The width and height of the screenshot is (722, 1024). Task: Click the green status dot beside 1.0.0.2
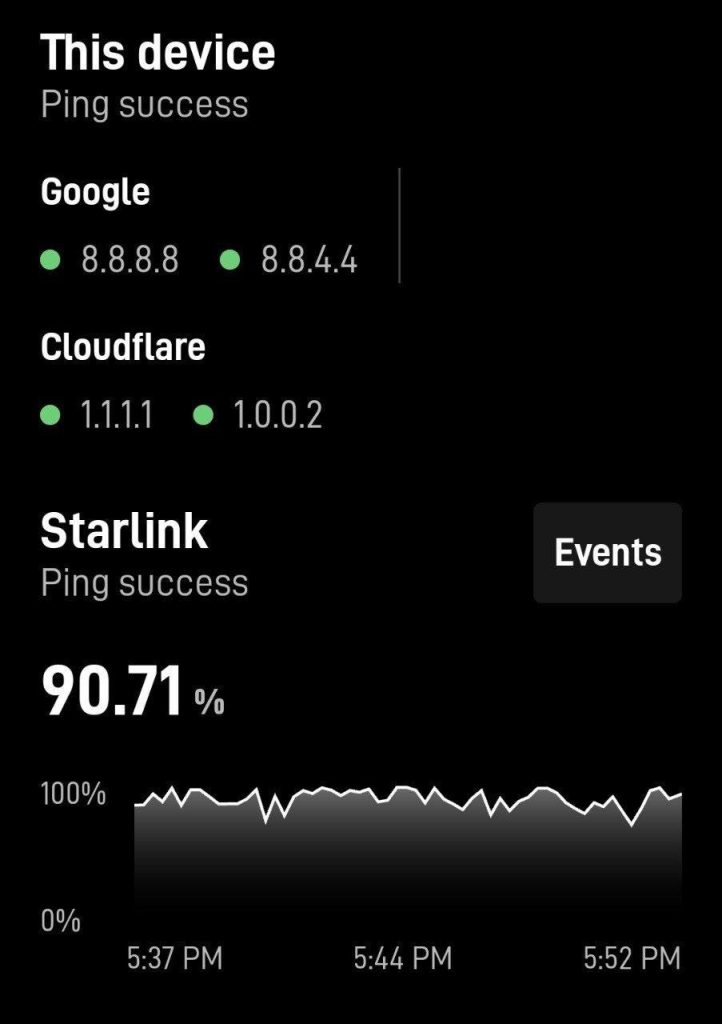[204, 415]
